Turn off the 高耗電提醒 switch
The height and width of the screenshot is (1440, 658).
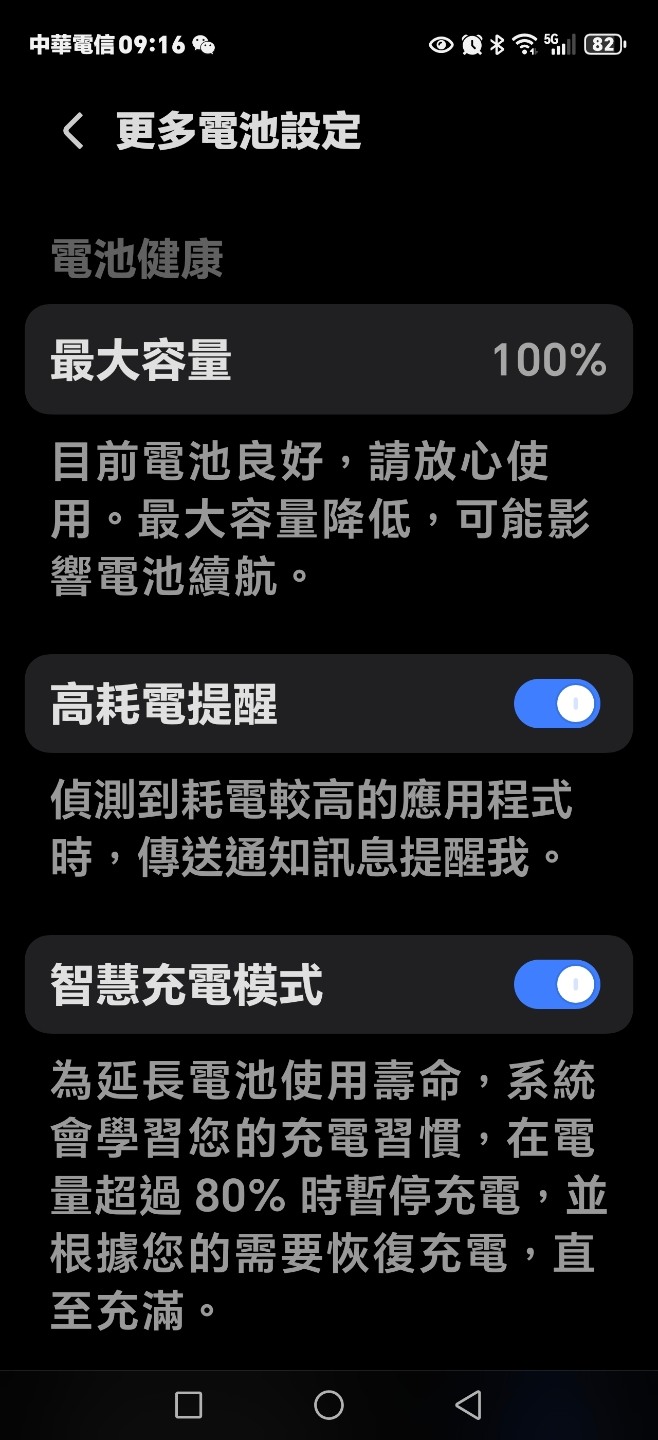(x=557, y=704)
